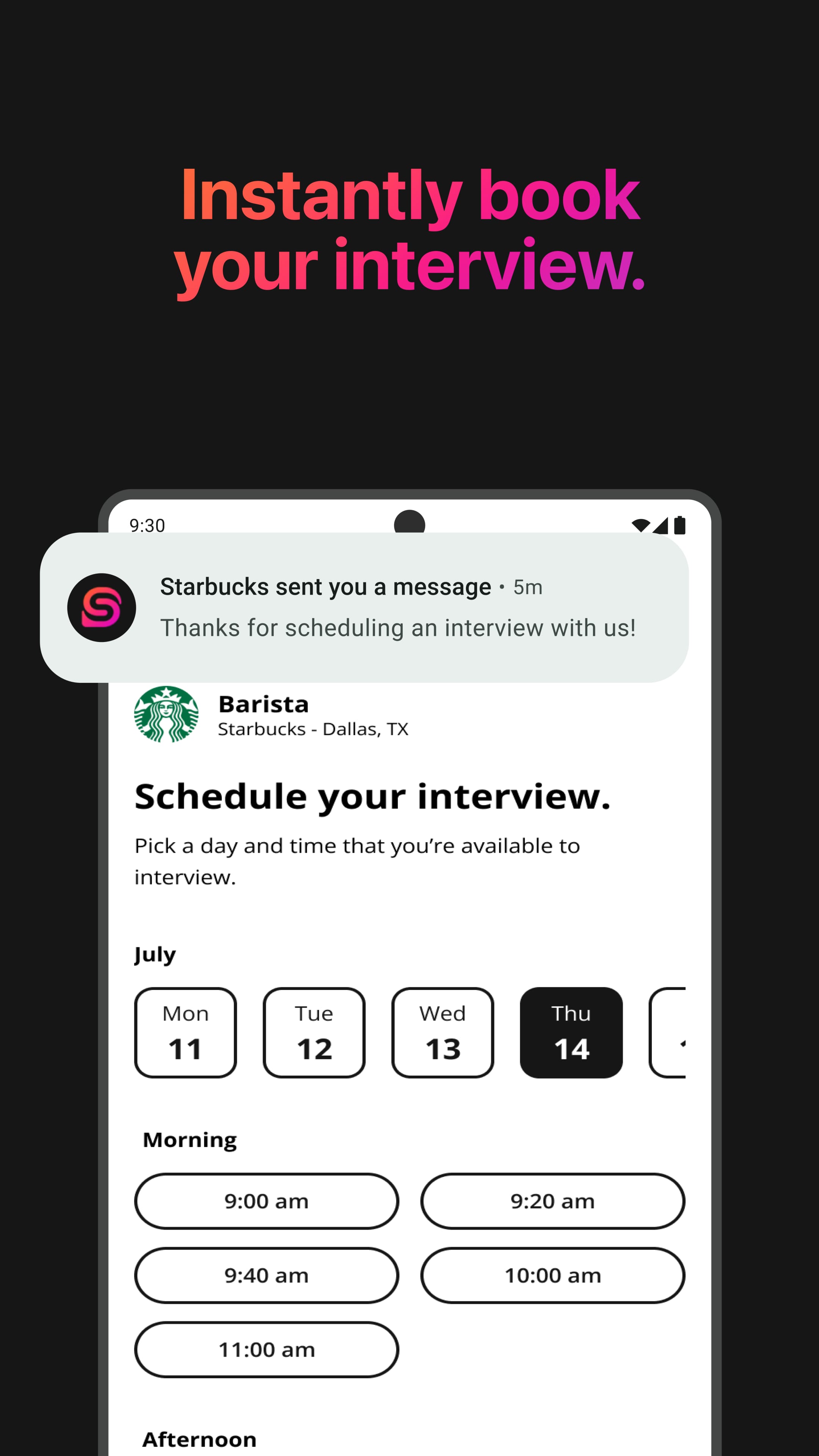
Task: Deselect the highlighted Thu 14 date
Action: coord(571,1032)
